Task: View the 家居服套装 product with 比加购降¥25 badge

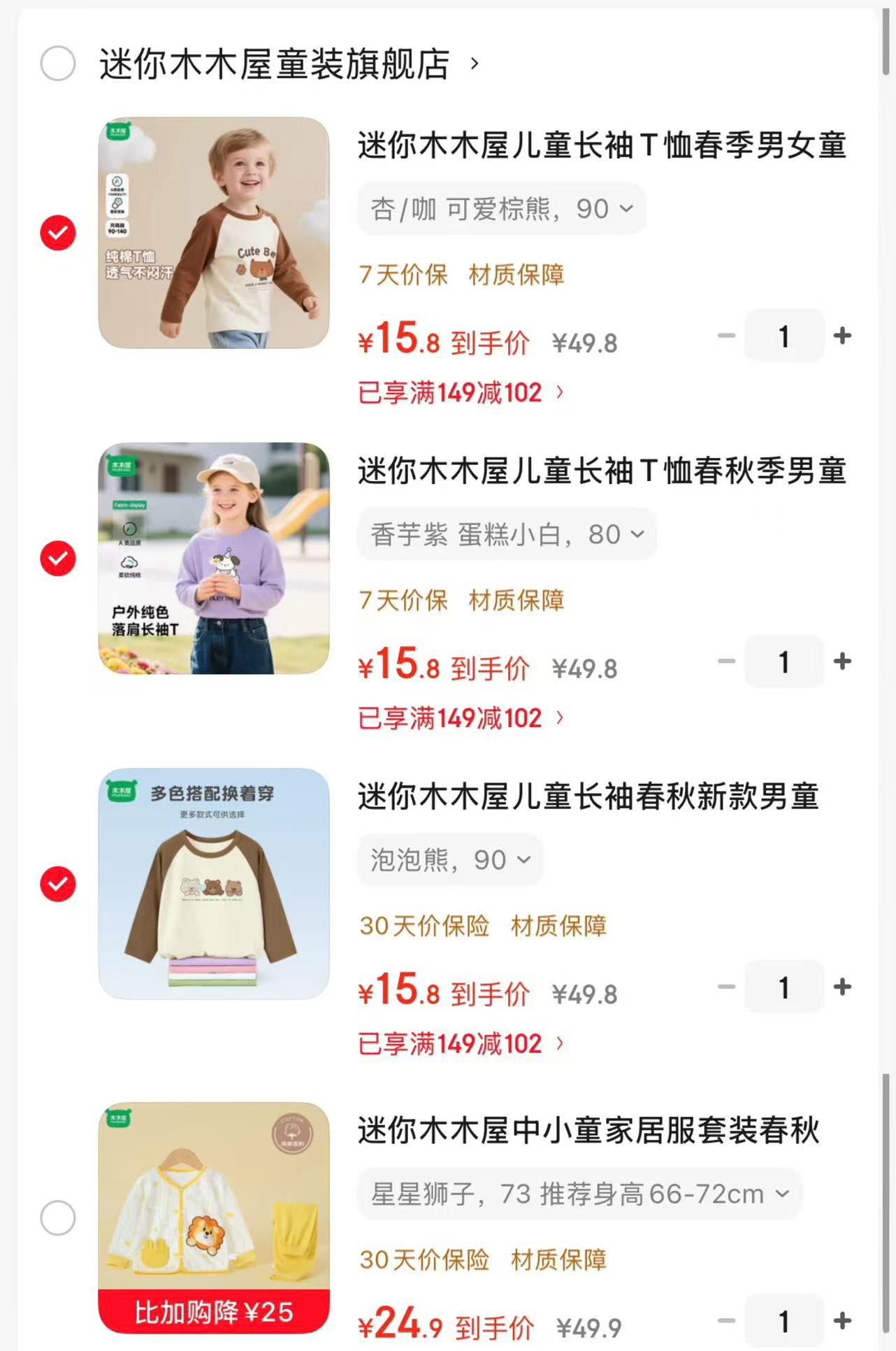Action: [214, 1218]
